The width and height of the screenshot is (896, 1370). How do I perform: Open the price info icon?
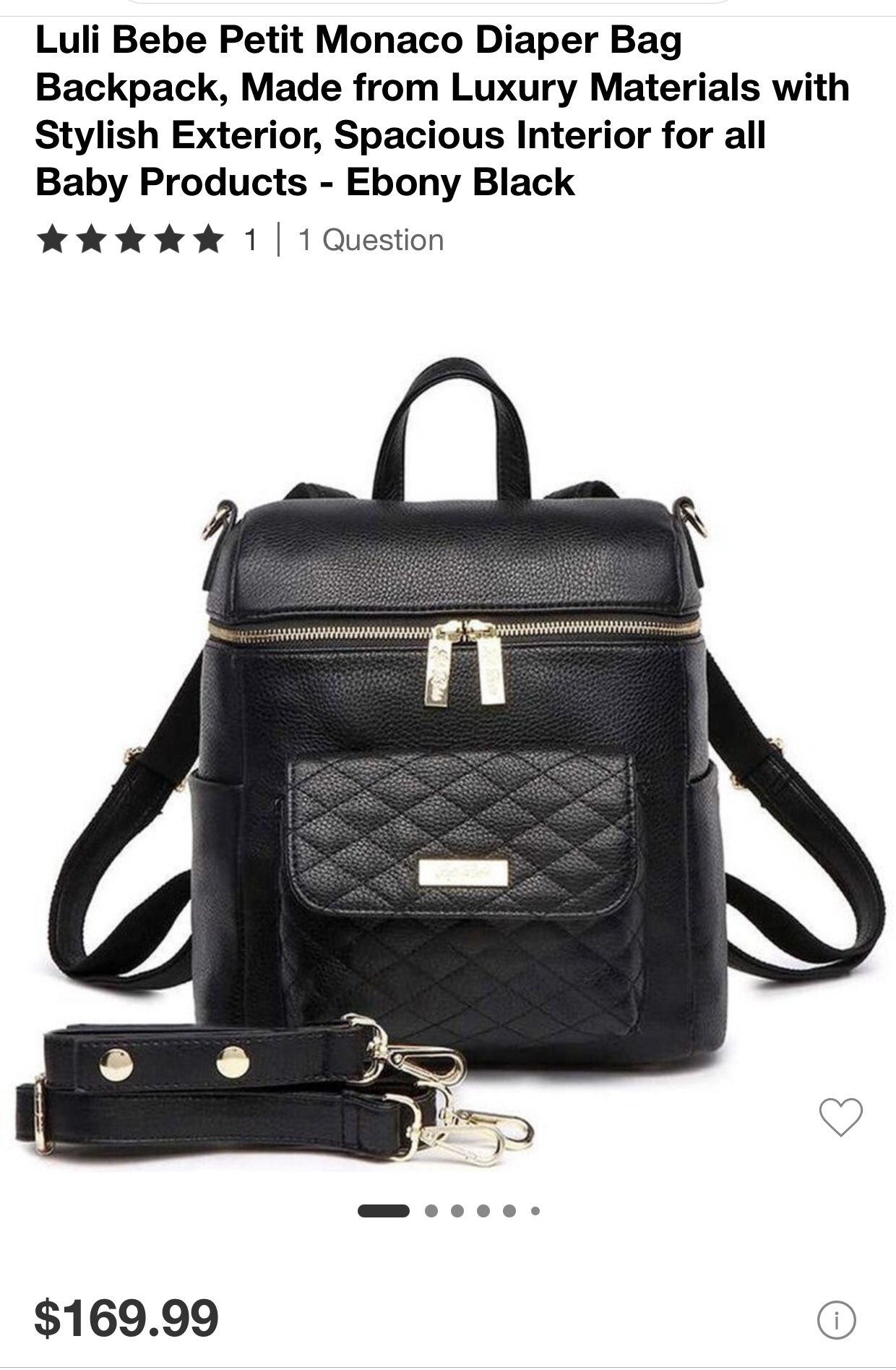pyautogui.click(x=836, y=1320)
